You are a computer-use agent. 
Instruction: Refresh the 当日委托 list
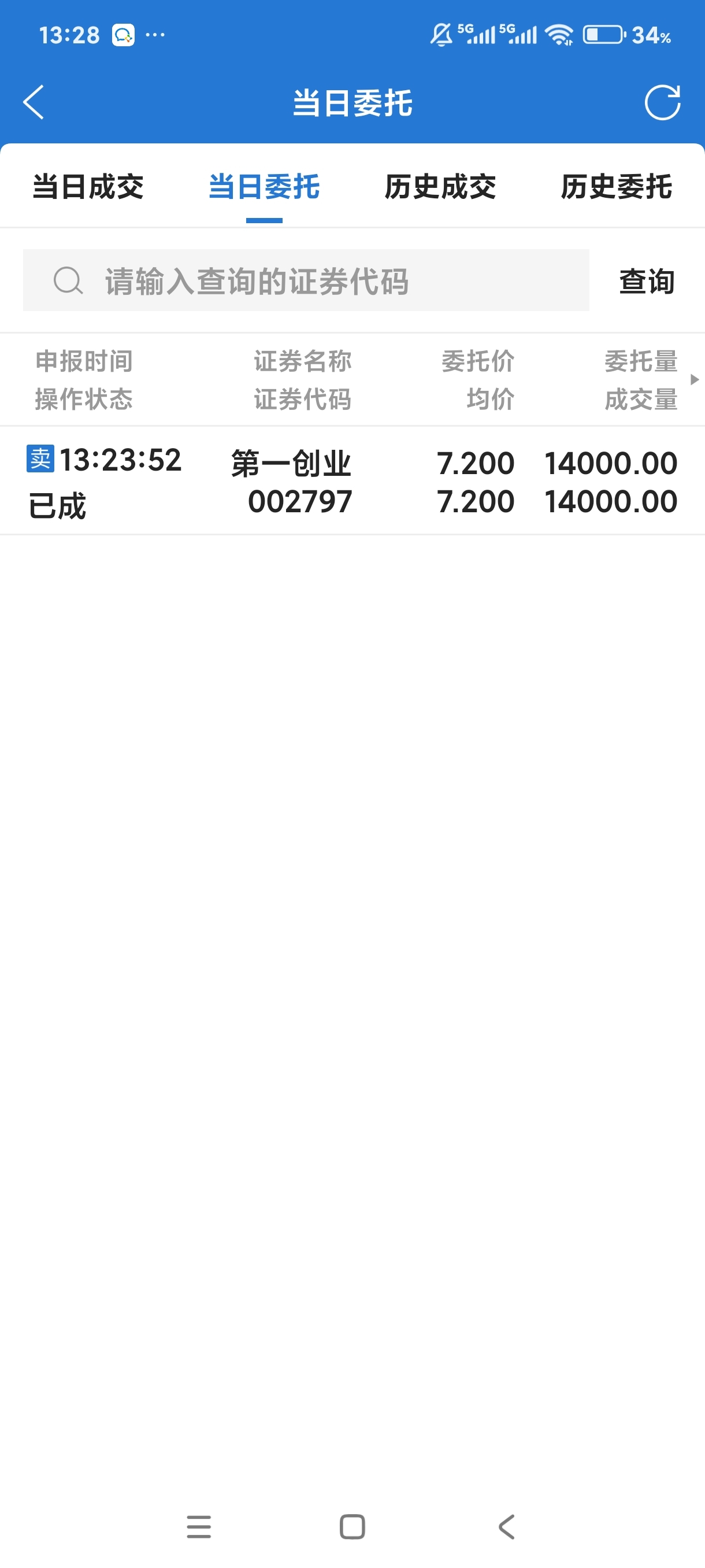(x=662, y=102)
